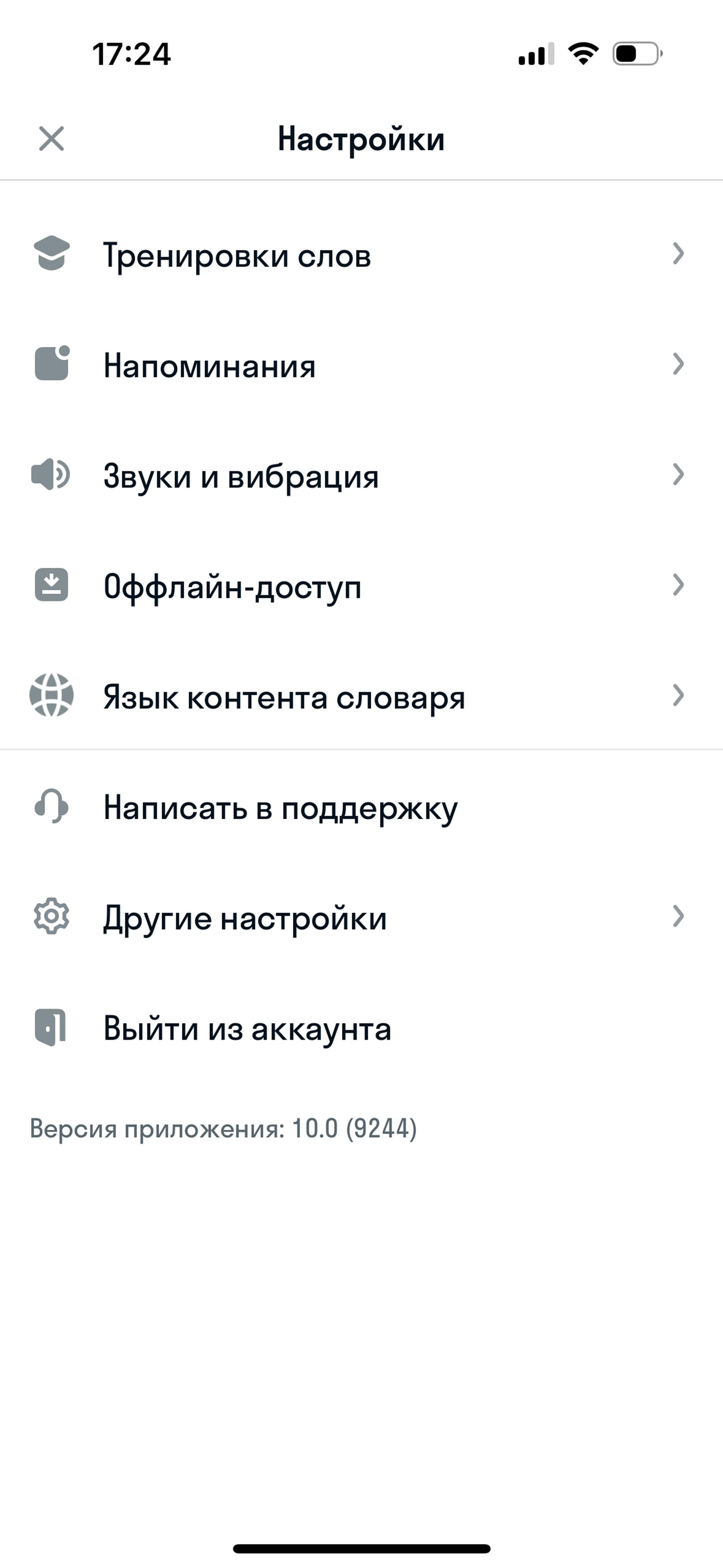
Task: Close the Настройки screen
Action: (x=52, y=139)
